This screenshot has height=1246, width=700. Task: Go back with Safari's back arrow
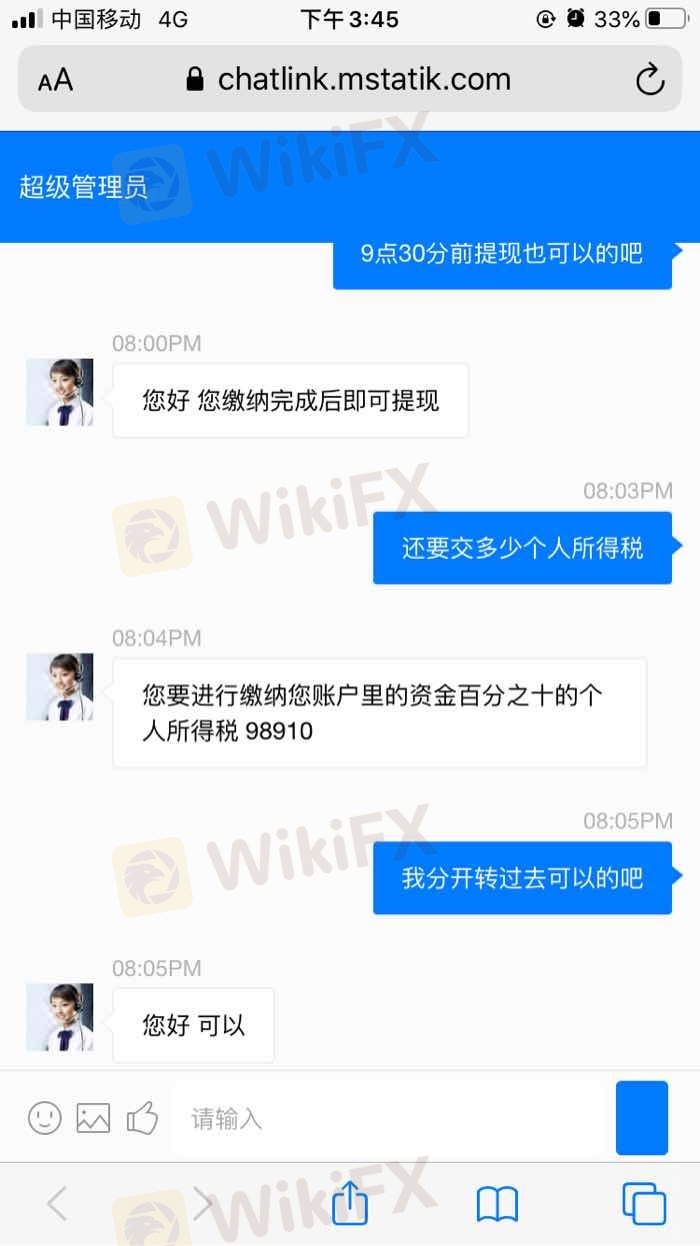(x=57, y=1204)
